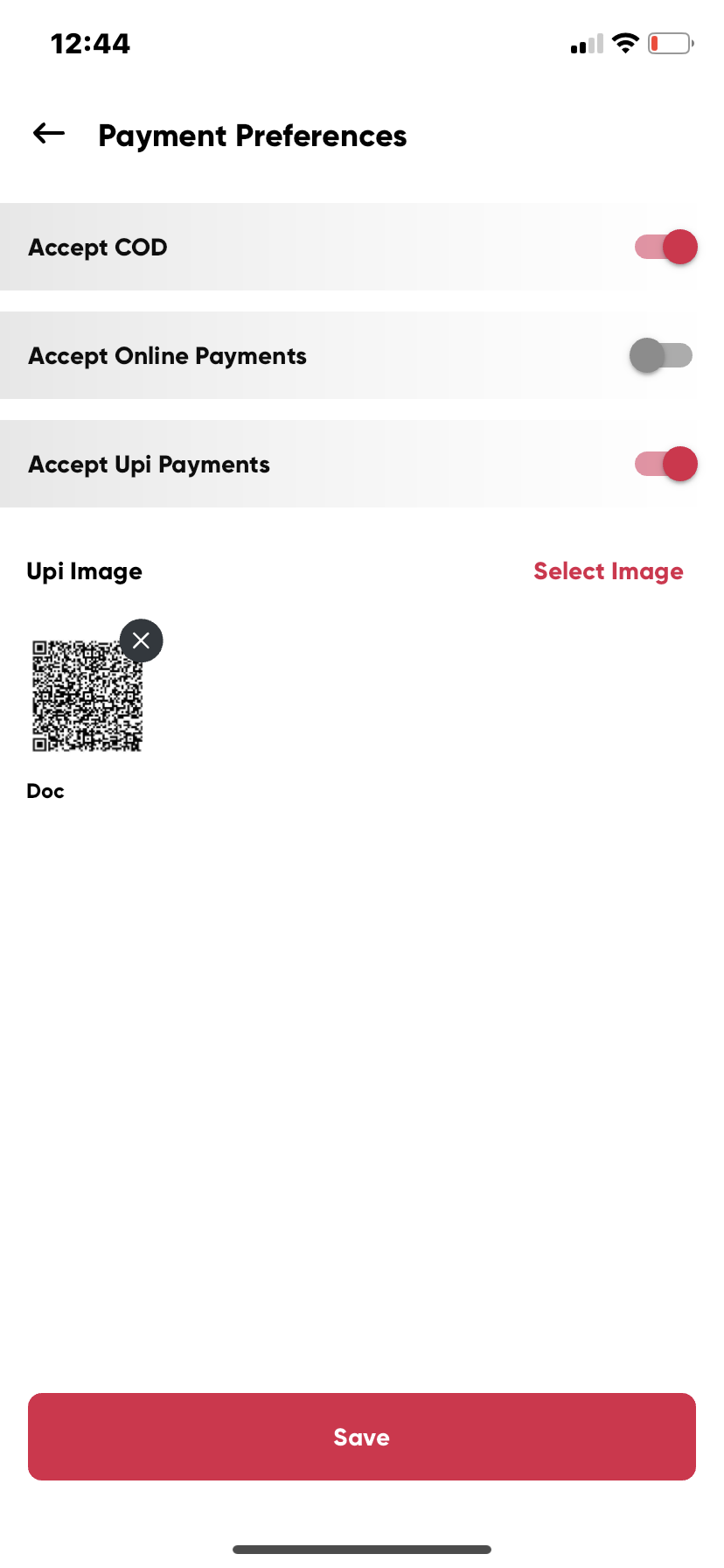Tap the clock in the status bar

click(x=90, y=43)
